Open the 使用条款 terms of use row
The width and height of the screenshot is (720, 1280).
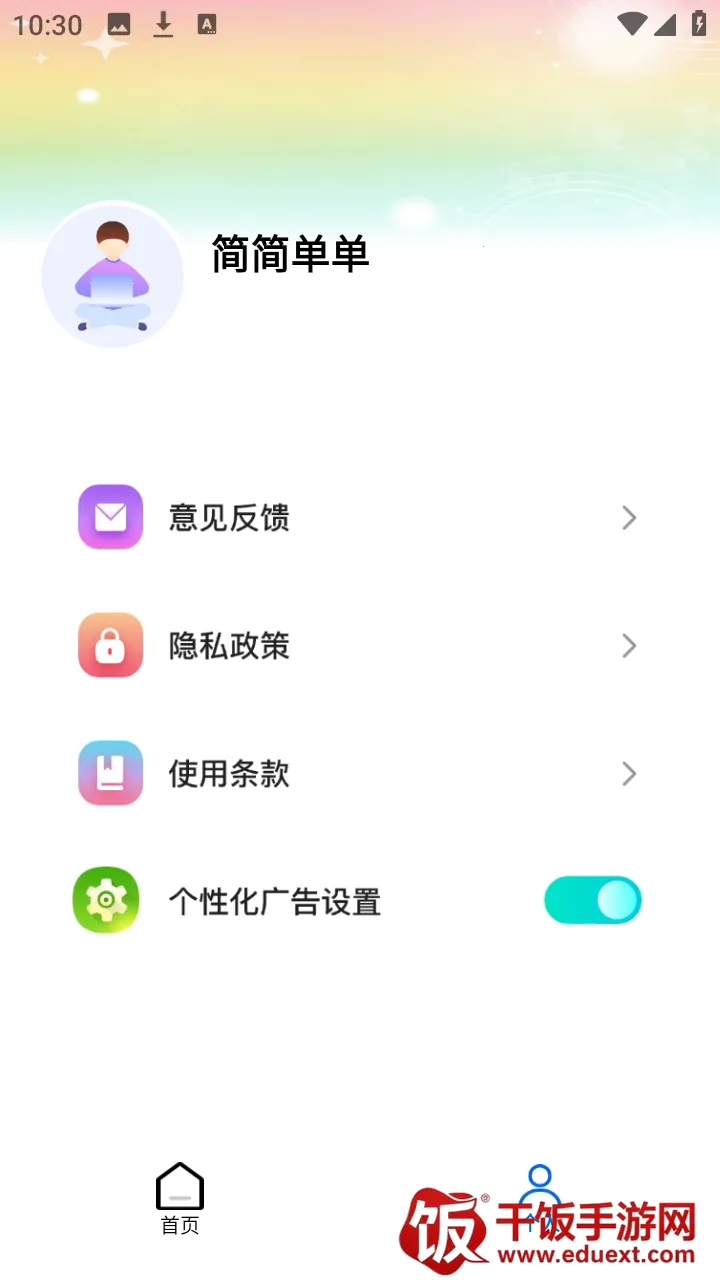(x=358, y=774)
